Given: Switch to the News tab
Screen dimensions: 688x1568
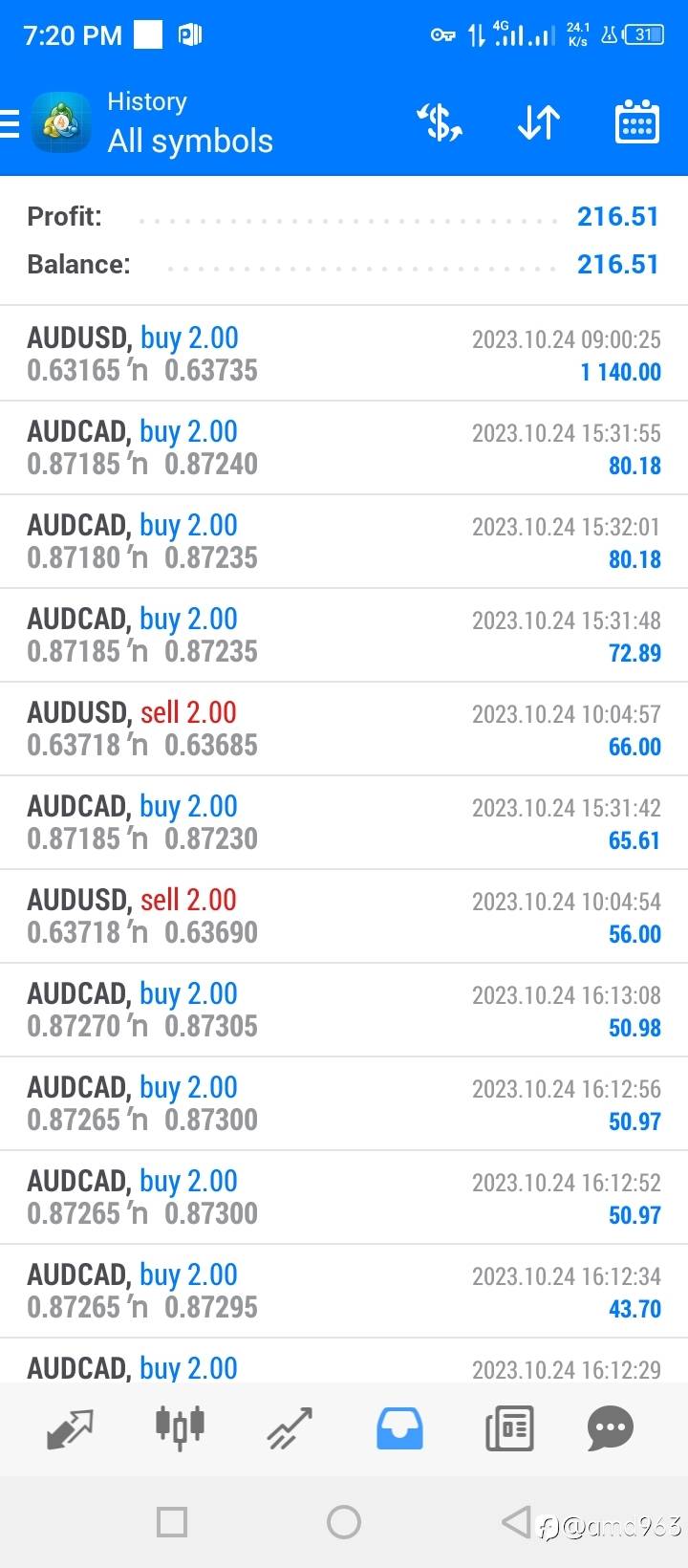Looking at the screenshot, I should tap(509, 1428).
